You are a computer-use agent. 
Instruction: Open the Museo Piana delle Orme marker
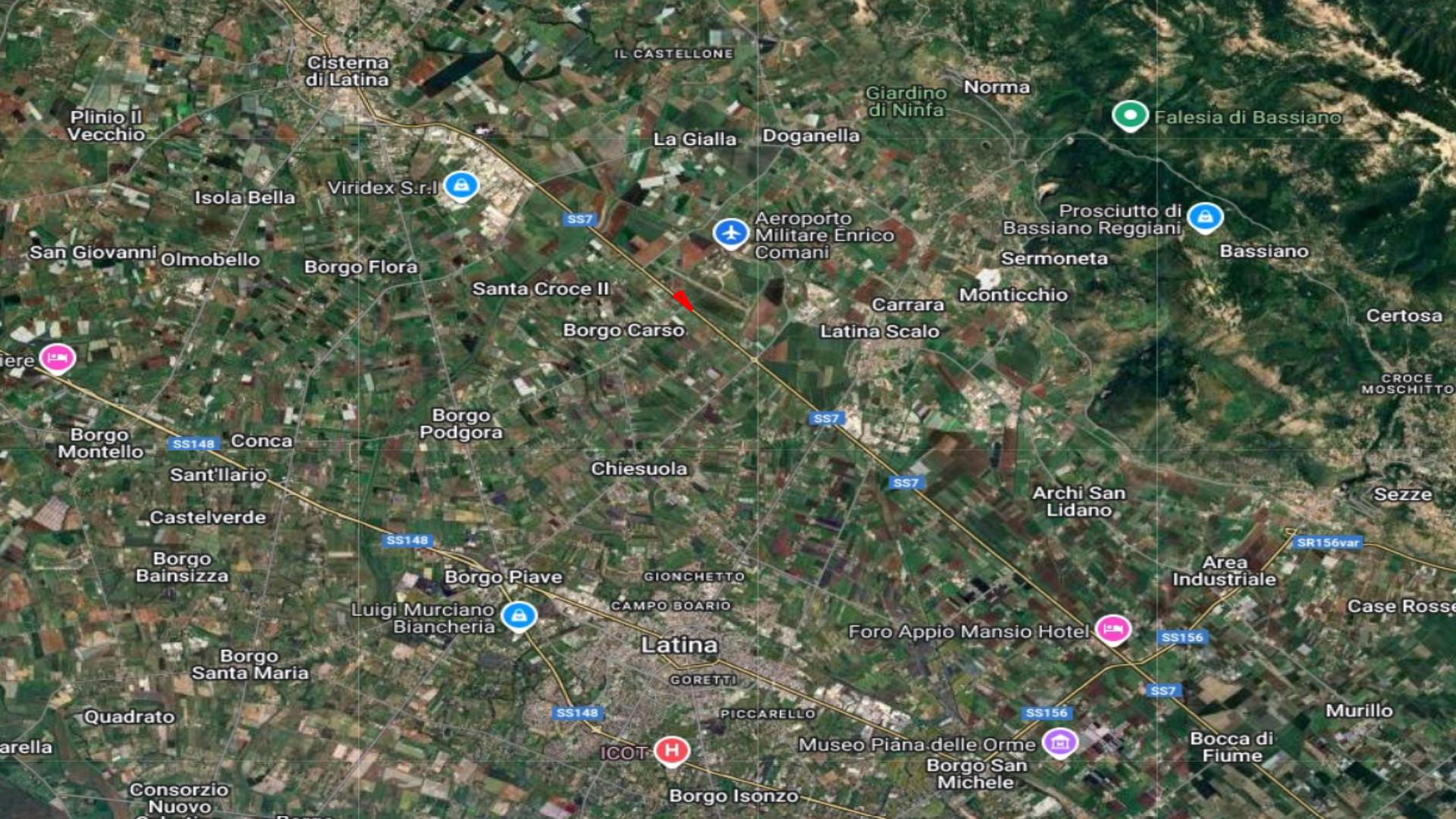1059,743
